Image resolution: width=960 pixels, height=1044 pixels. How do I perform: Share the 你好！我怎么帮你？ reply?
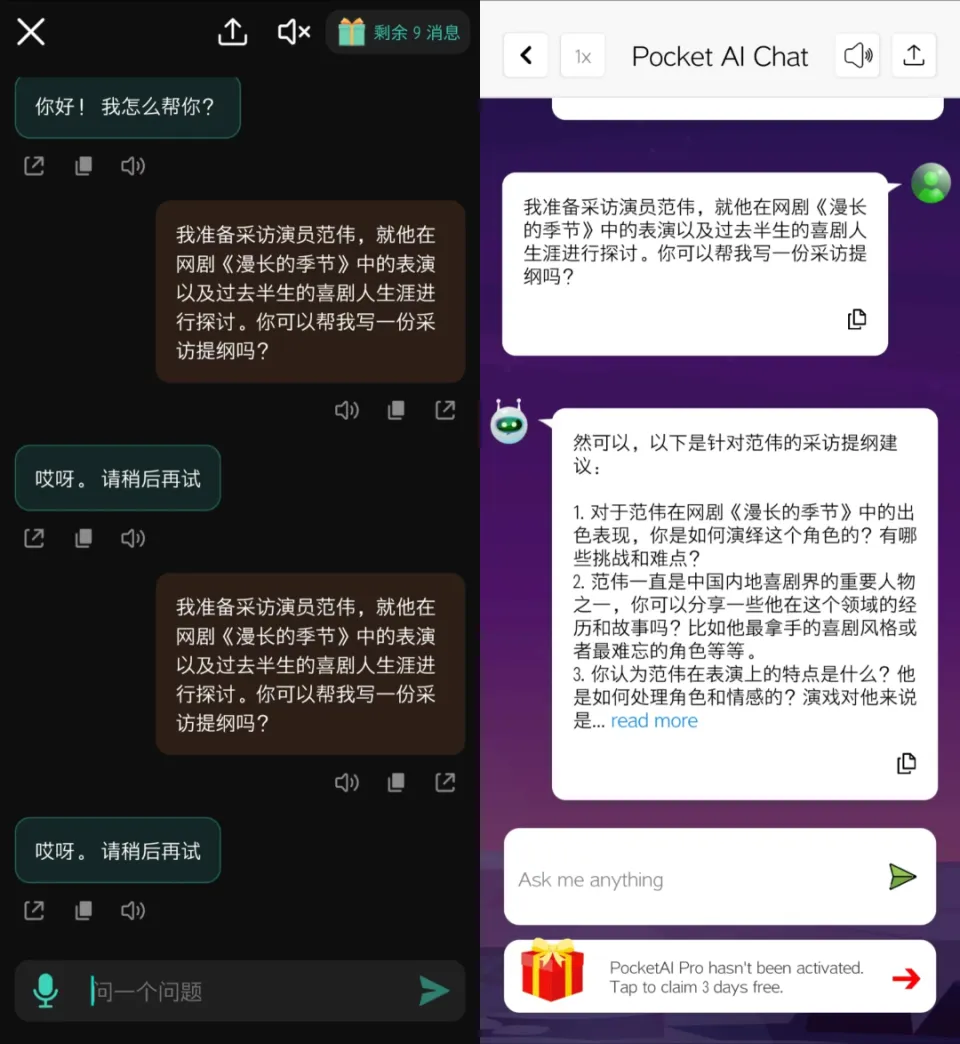coord(34,166)
